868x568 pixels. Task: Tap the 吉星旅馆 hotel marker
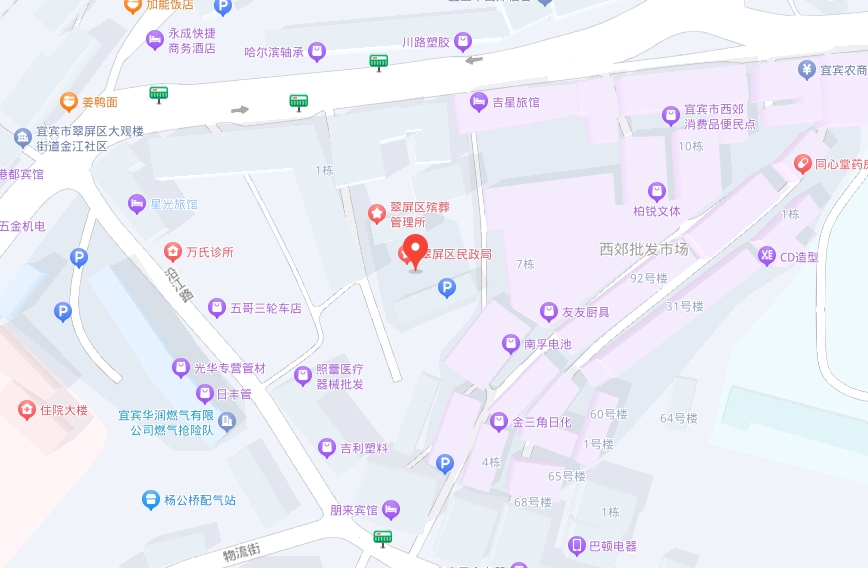tap(479, 101)
